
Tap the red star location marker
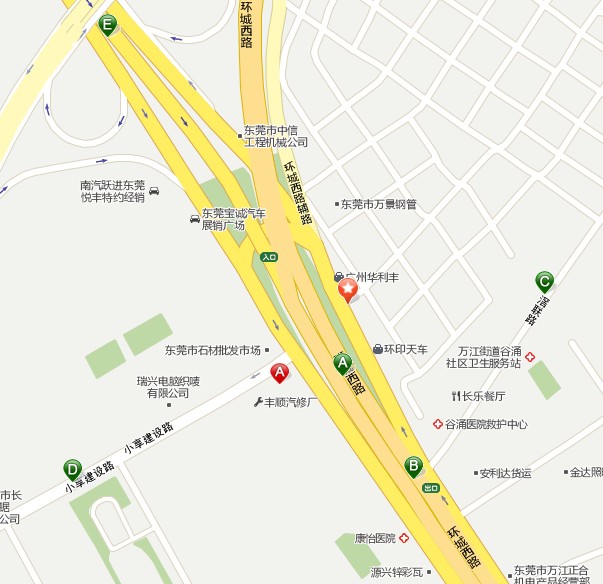[x=348, y=290]
